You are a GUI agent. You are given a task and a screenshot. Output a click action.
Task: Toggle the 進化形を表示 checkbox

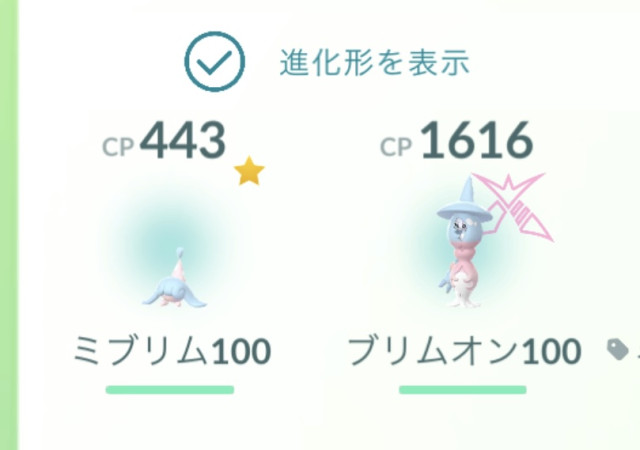215,62
